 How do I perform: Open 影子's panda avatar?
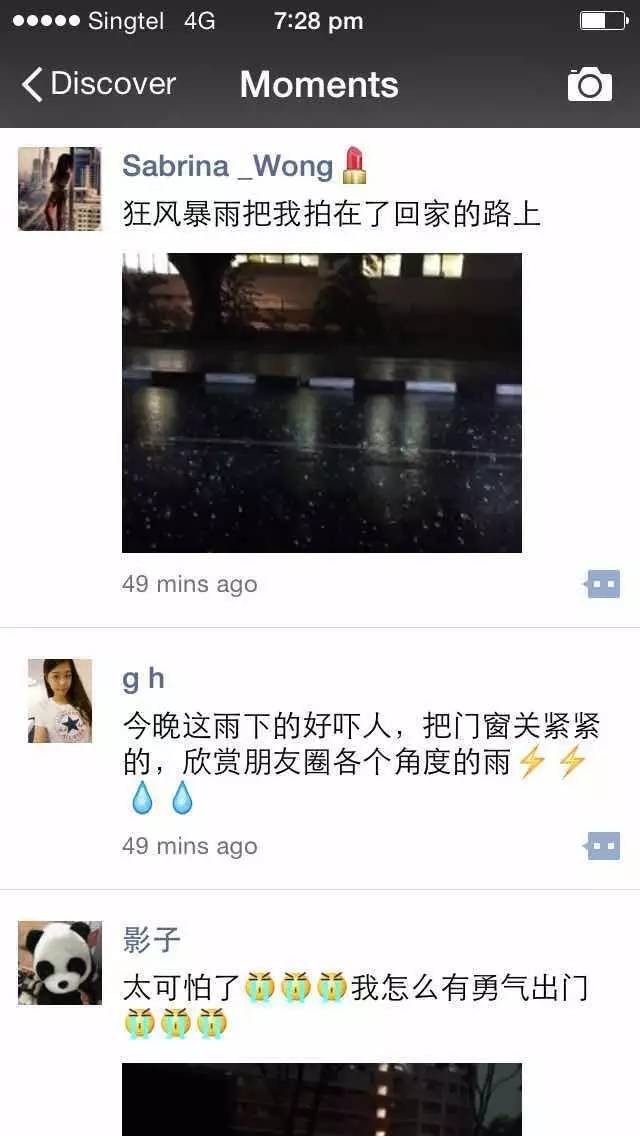pyautogui.click(x=59, y=962)
